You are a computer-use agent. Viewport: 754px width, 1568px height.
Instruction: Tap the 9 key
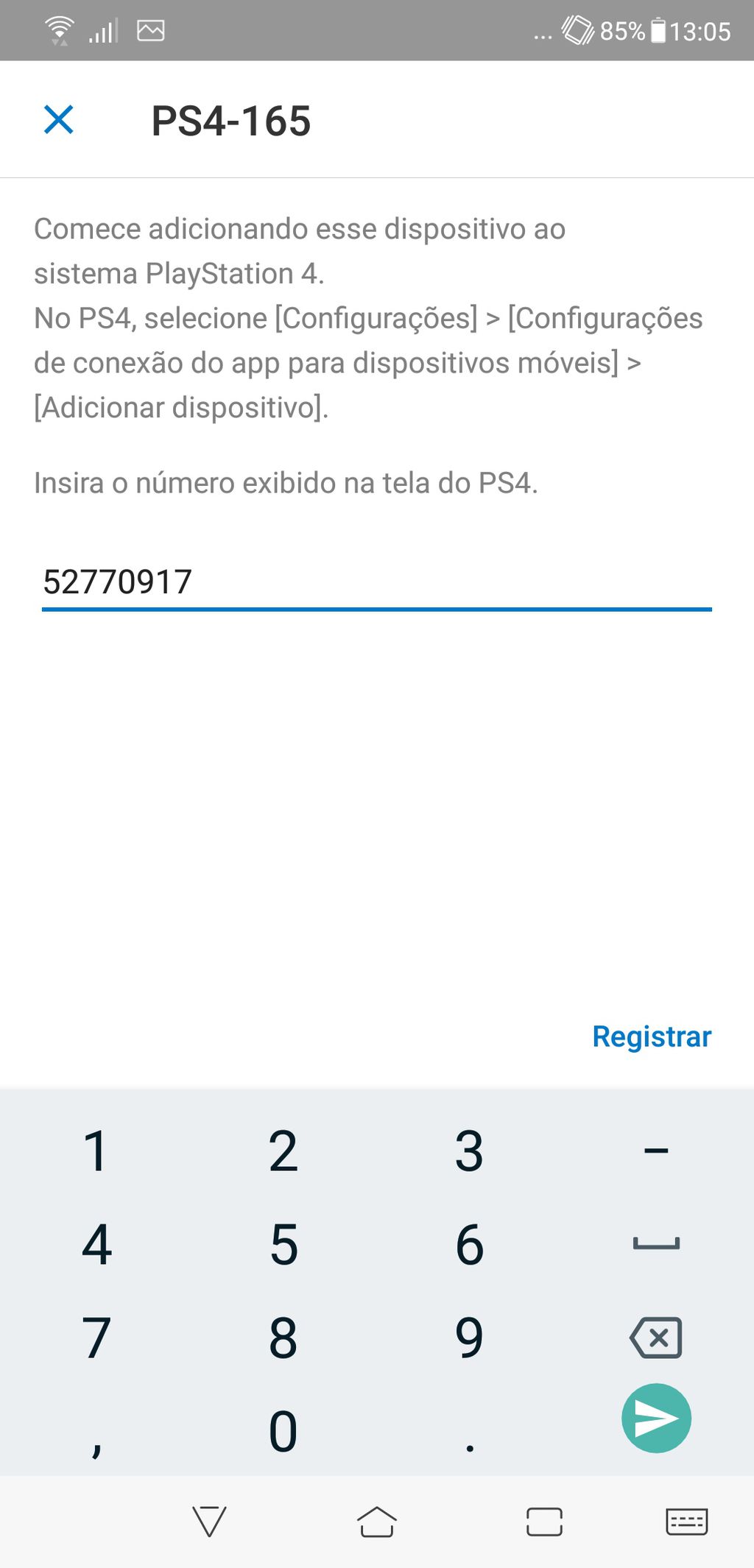(x=470, y=1338)
